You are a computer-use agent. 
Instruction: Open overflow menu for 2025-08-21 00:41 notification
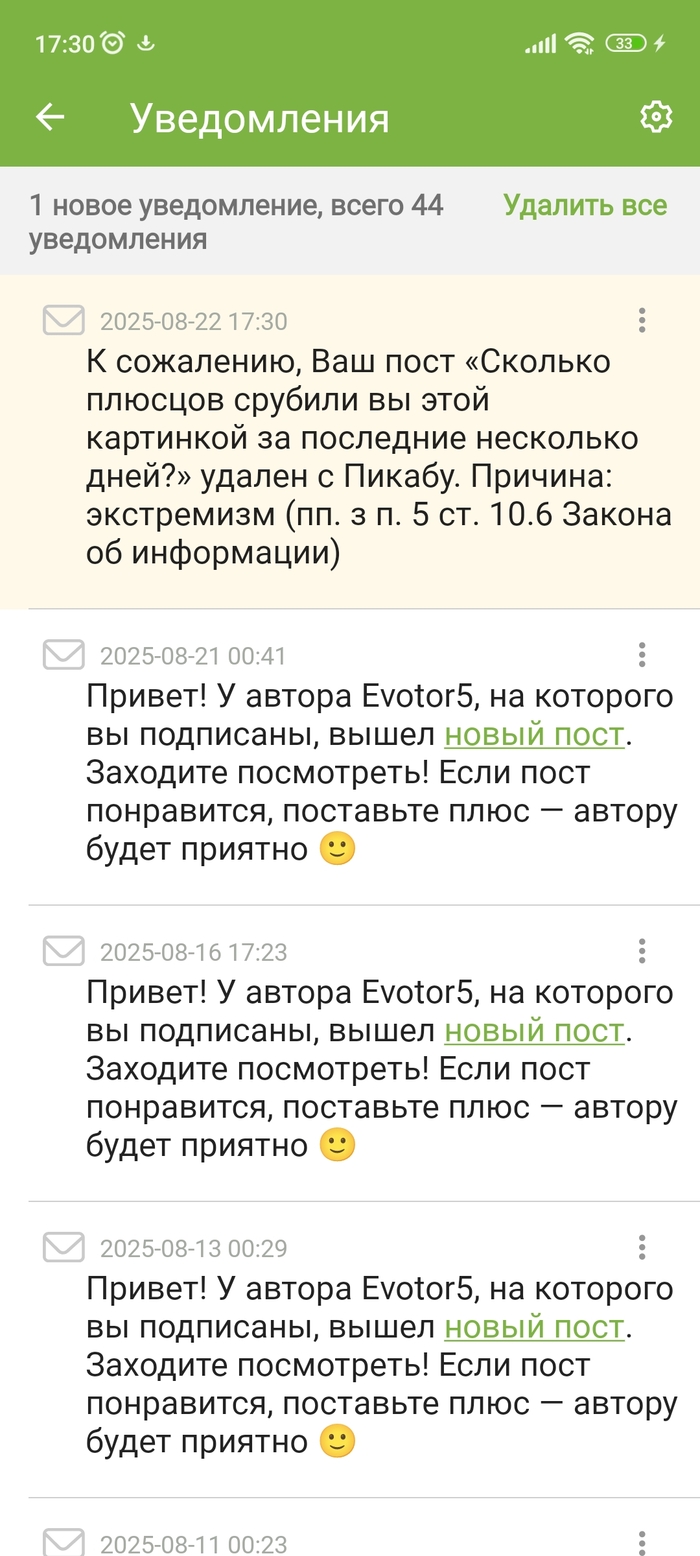pos(641,655)
